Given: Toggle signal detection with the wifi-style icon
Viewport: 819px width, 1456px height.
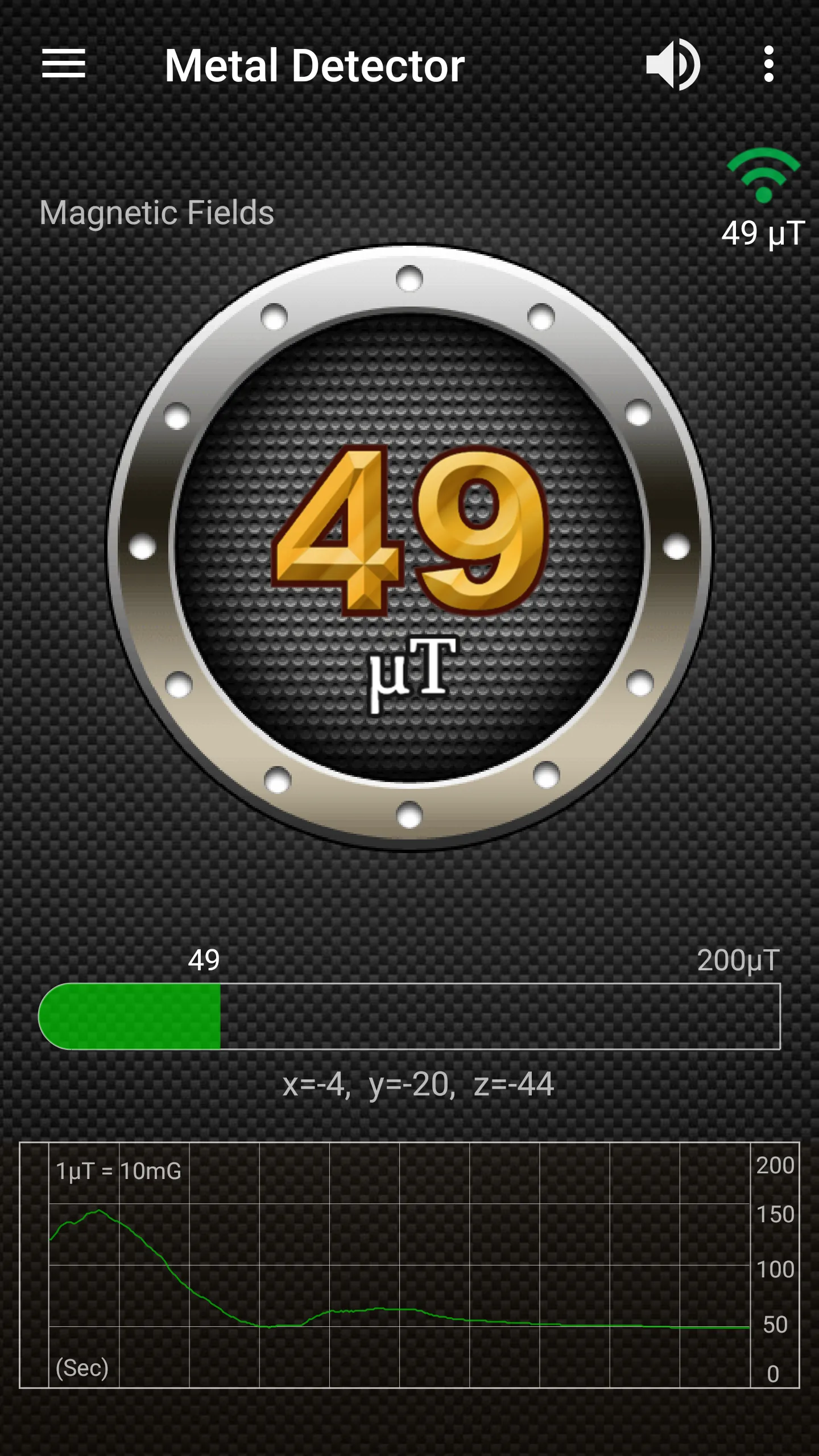Looking at the screenshot, I should pyautogui.click(x=762, y=176).
